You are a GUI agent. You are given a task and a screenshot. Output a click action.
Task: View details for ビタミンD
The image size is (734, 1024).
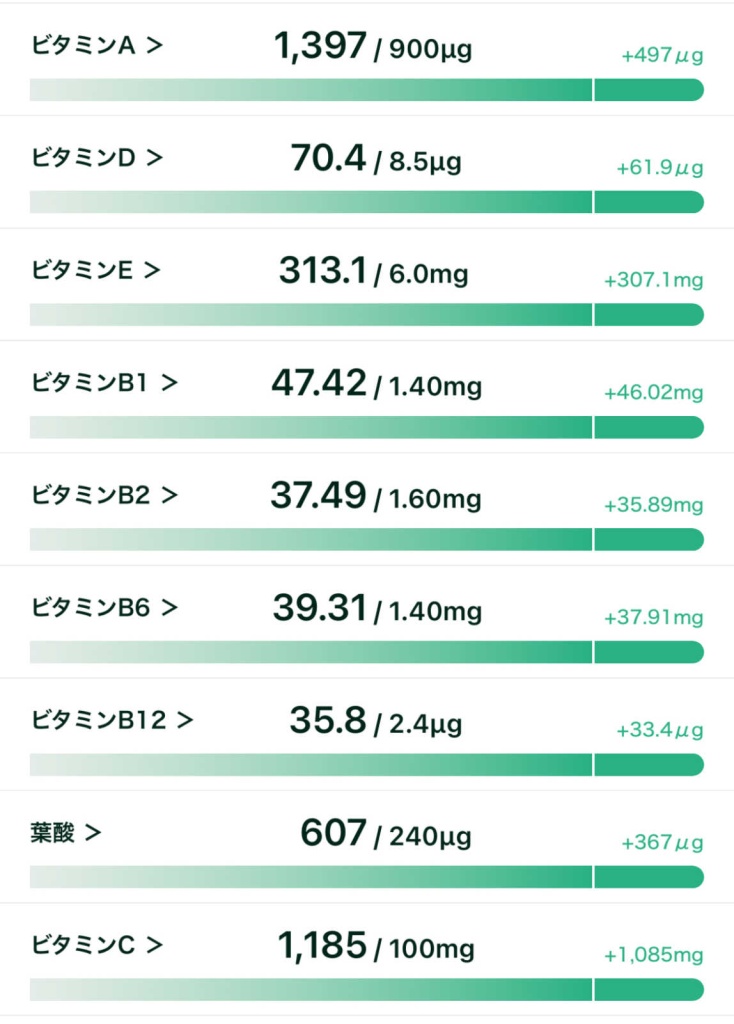(x=96, y=158)
